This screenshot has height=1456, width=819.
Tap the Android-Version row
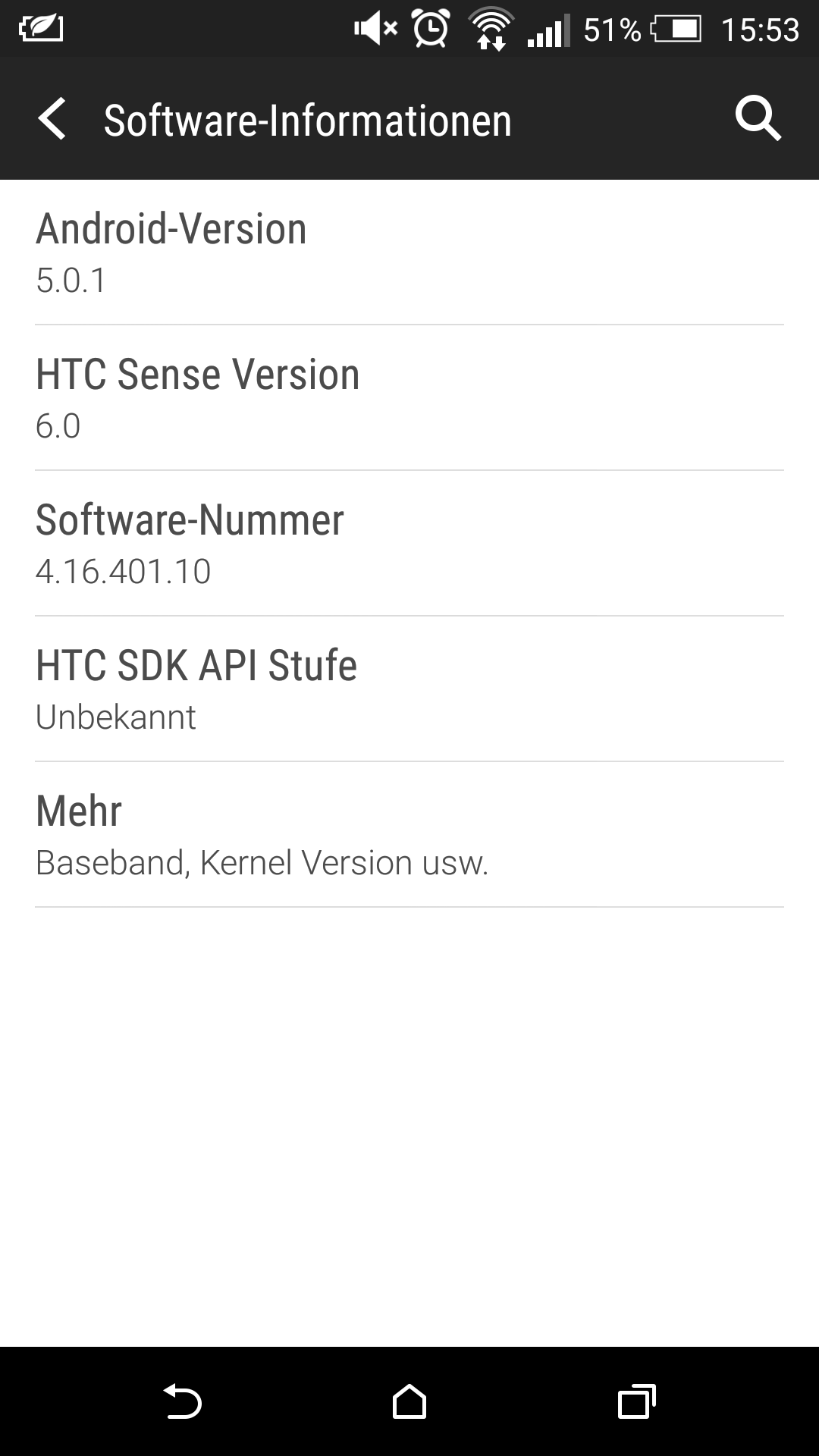[x=409, y=253]
